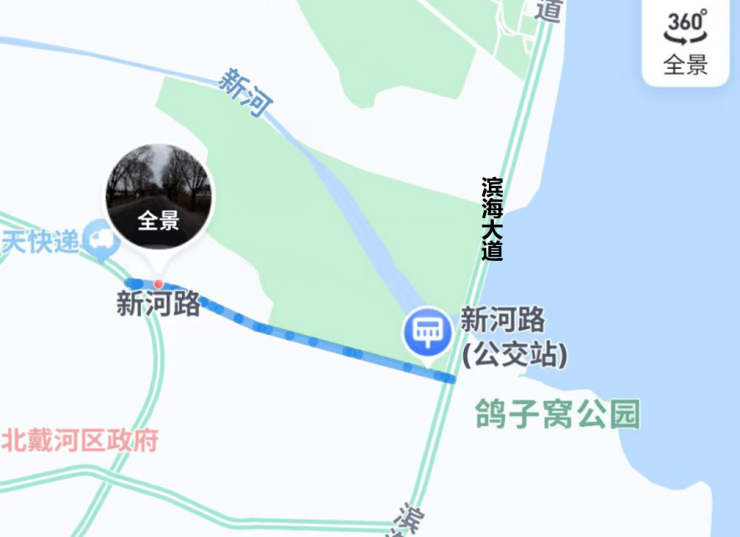Open the 全景 street view thumbnail

pos(159,197)
